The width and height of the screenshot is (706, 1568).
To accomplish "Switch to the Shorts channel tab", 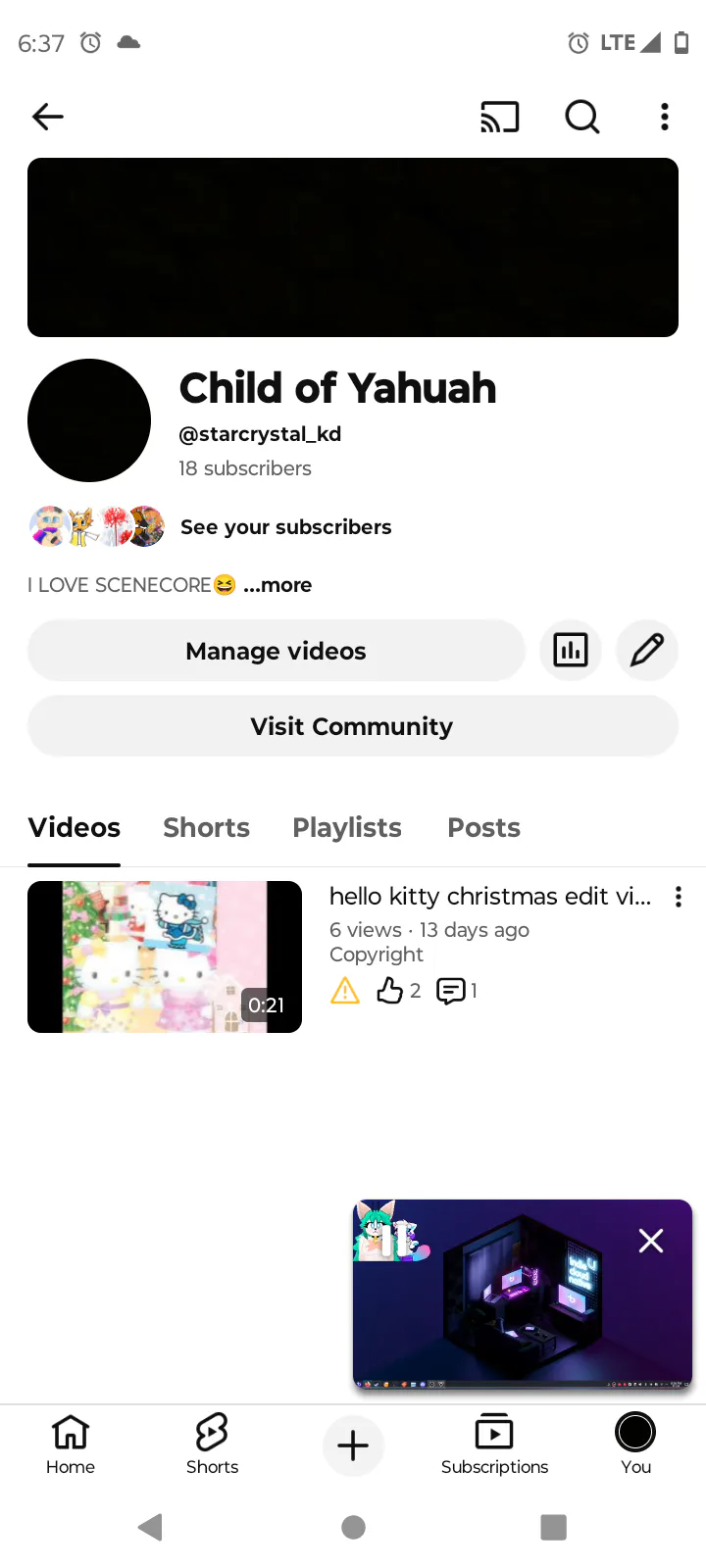I will 206,828.
